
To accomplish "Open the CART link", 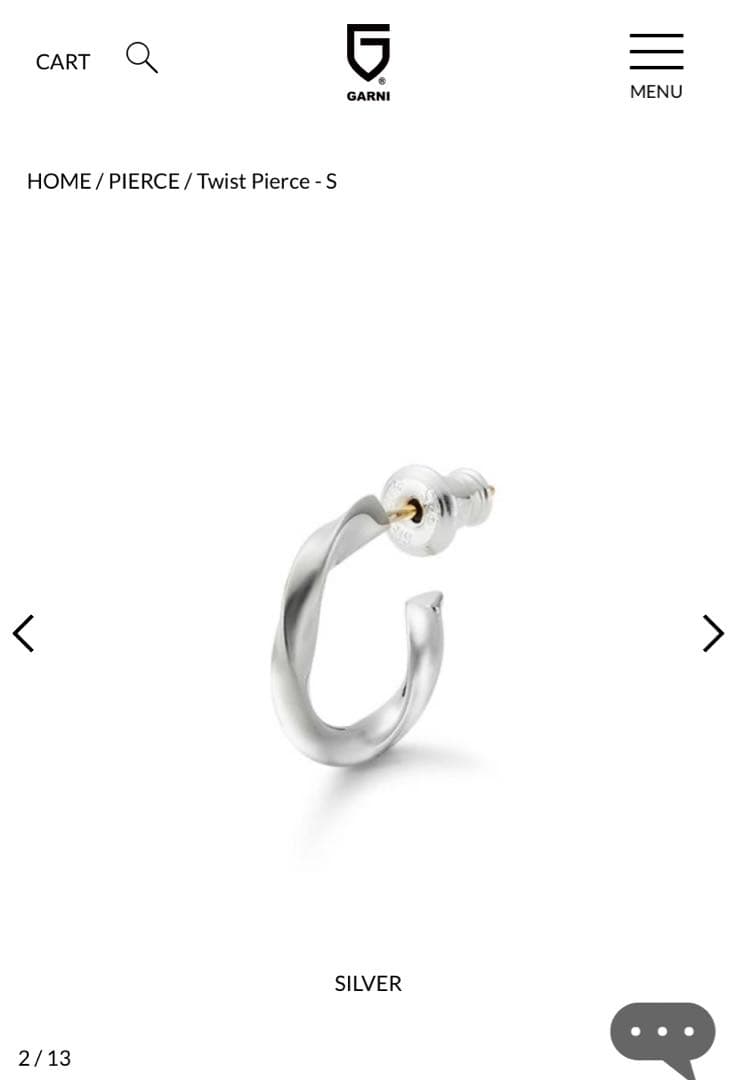I will click(62, 62).
